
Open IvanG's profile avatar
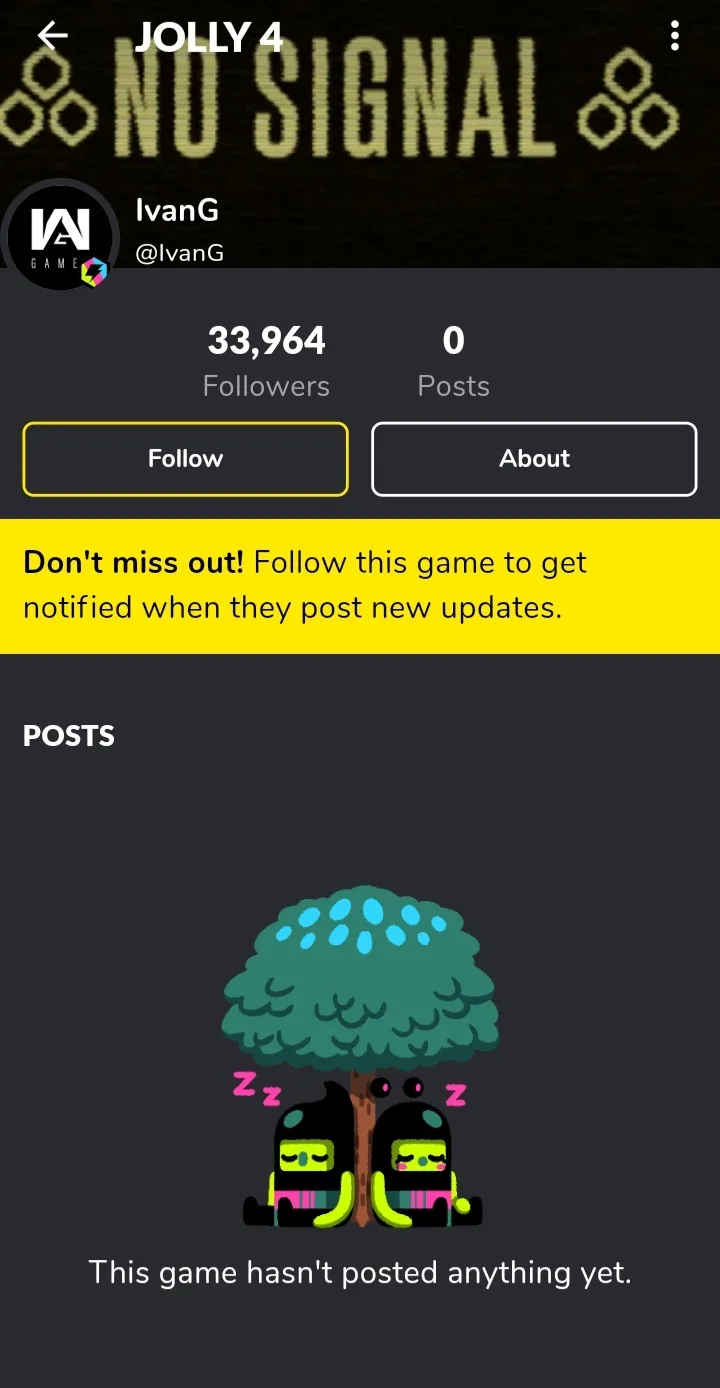[x=60, y=238]
